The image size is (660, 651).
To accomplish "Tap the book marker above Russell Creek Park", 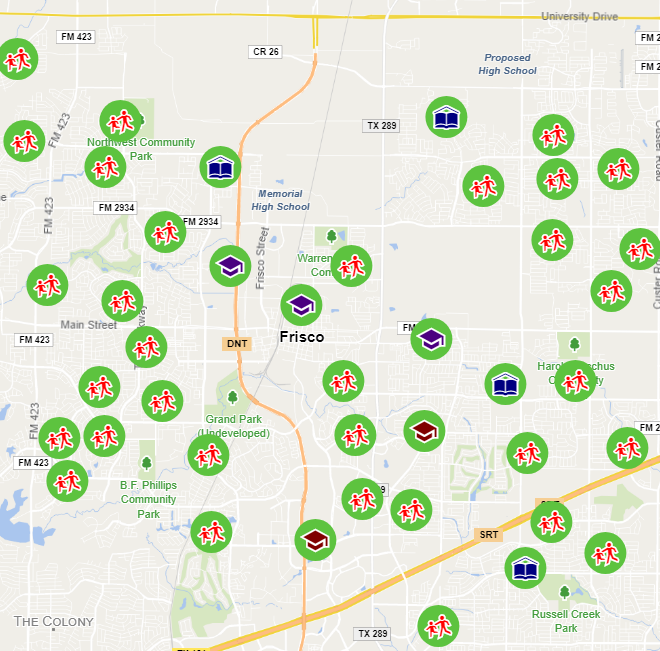I will click(x=525, y=569).
